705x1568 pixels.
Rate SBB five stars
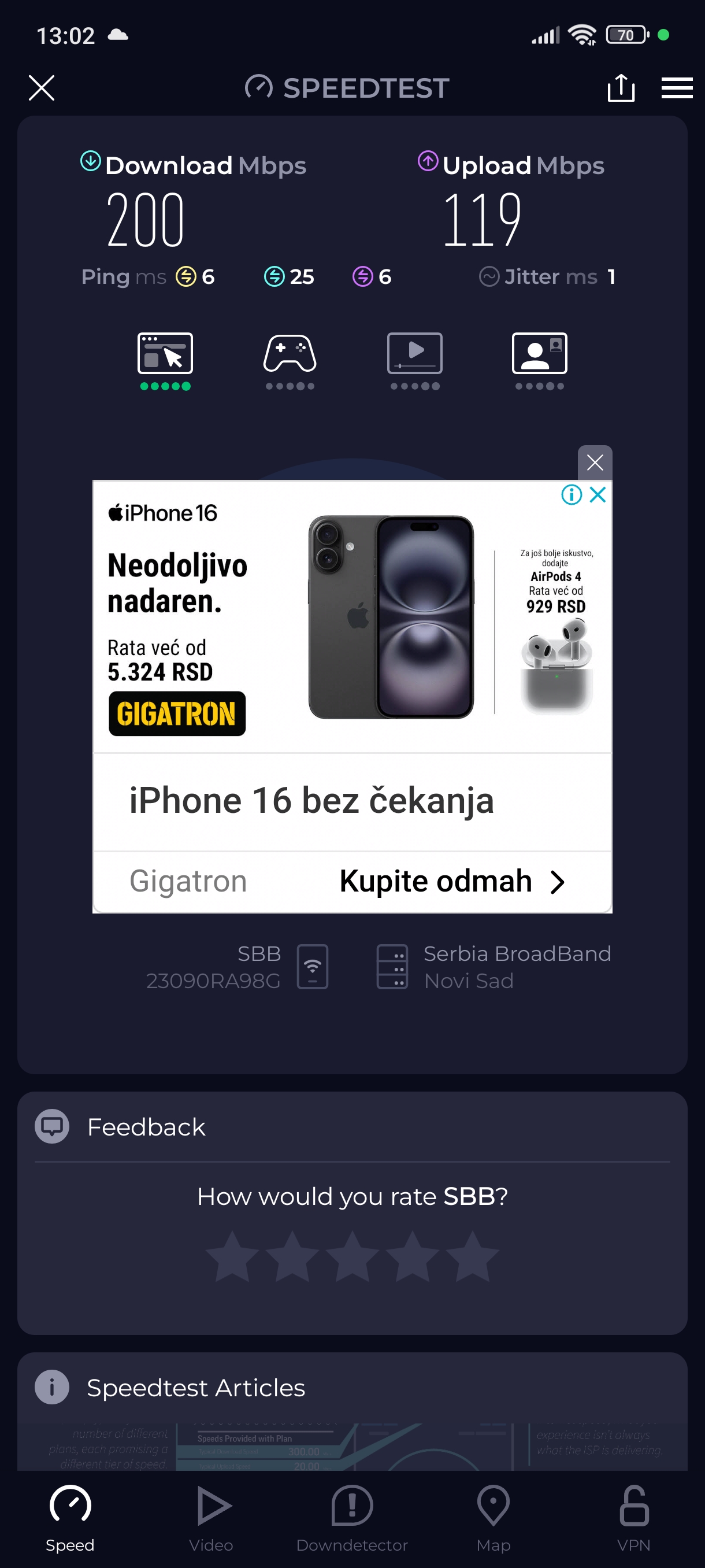tap(472, 1256)
